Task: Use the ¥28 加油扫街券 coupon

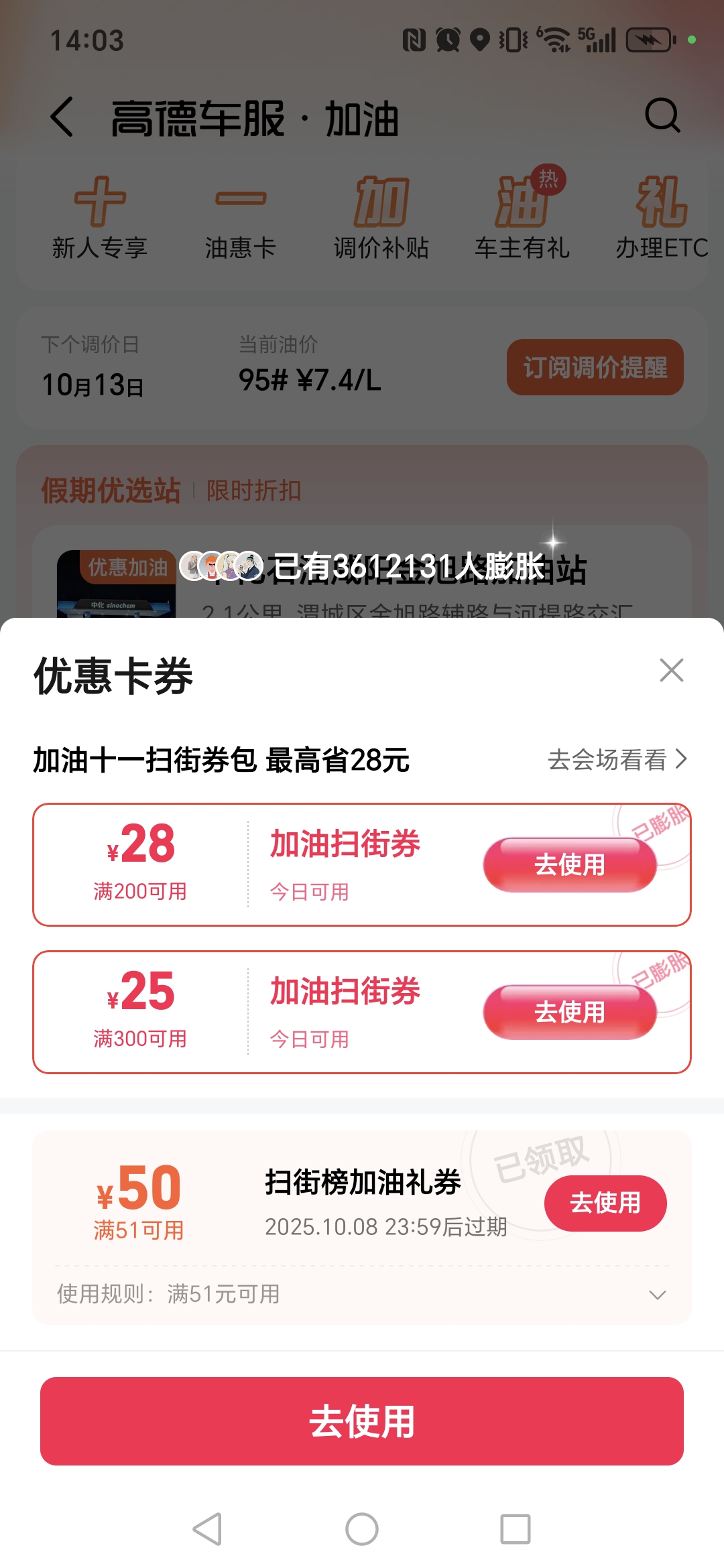Action: coord(569,864)
